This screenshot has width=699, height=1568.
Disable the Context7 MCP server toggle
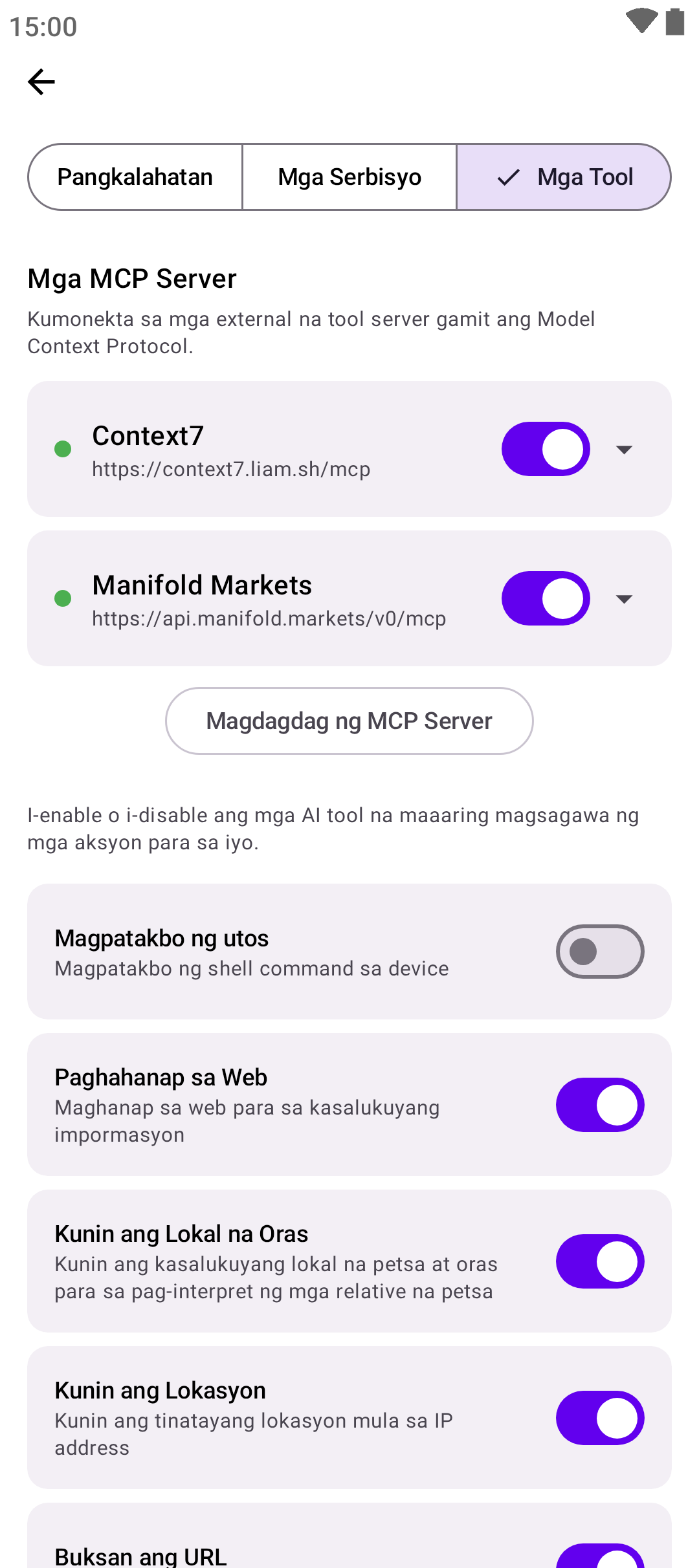tap(545, 449)
